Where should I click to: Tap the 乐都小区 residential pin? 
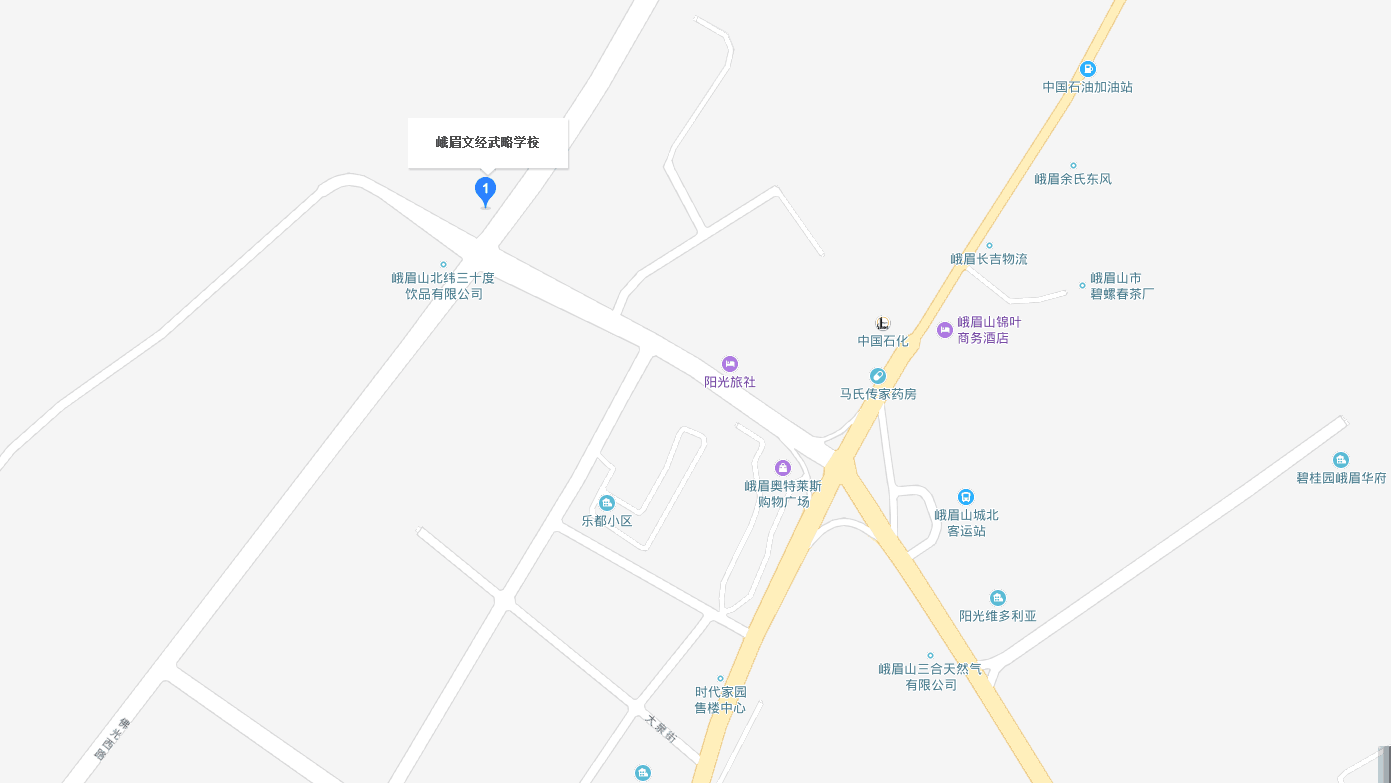click(x=607, y=503)
